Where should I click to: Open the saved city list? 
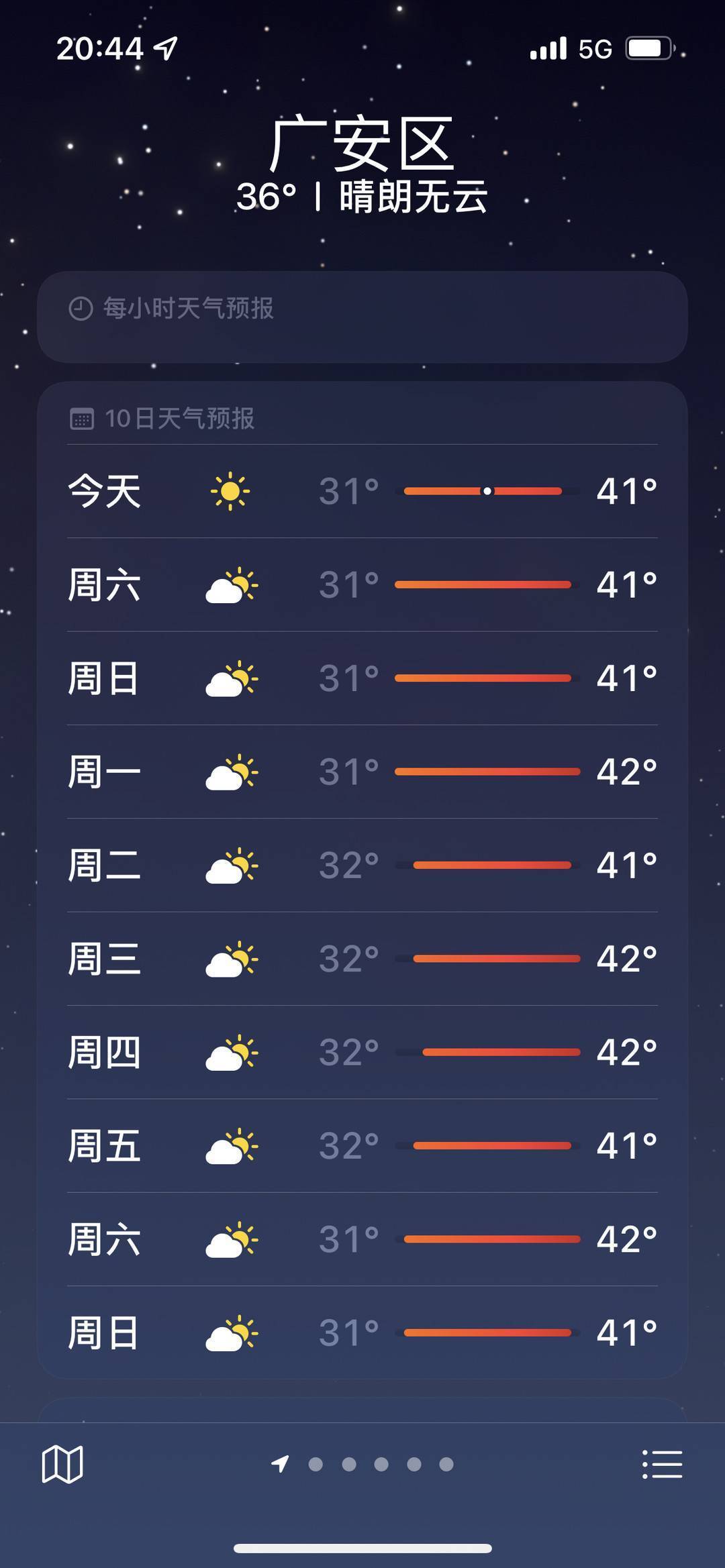(x=662, y=1464)
